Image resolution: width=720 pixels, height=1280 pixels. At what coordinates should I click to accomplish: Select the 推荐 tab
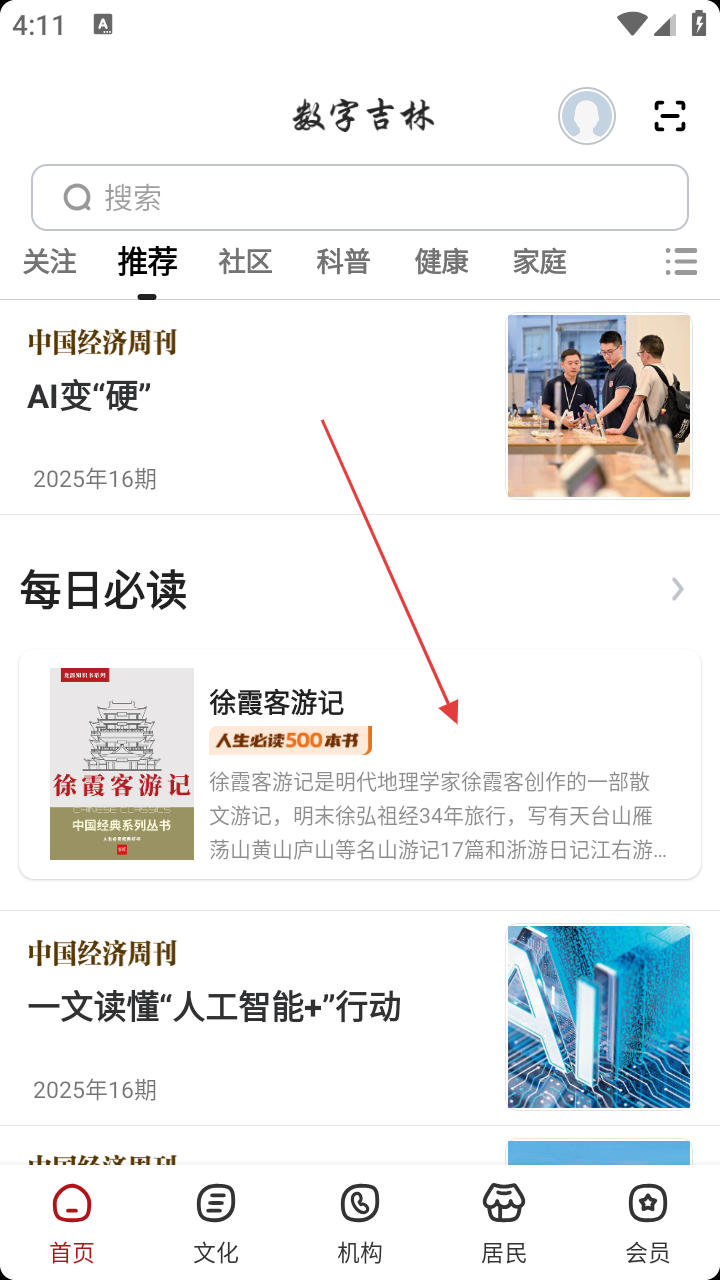point(147,262)
